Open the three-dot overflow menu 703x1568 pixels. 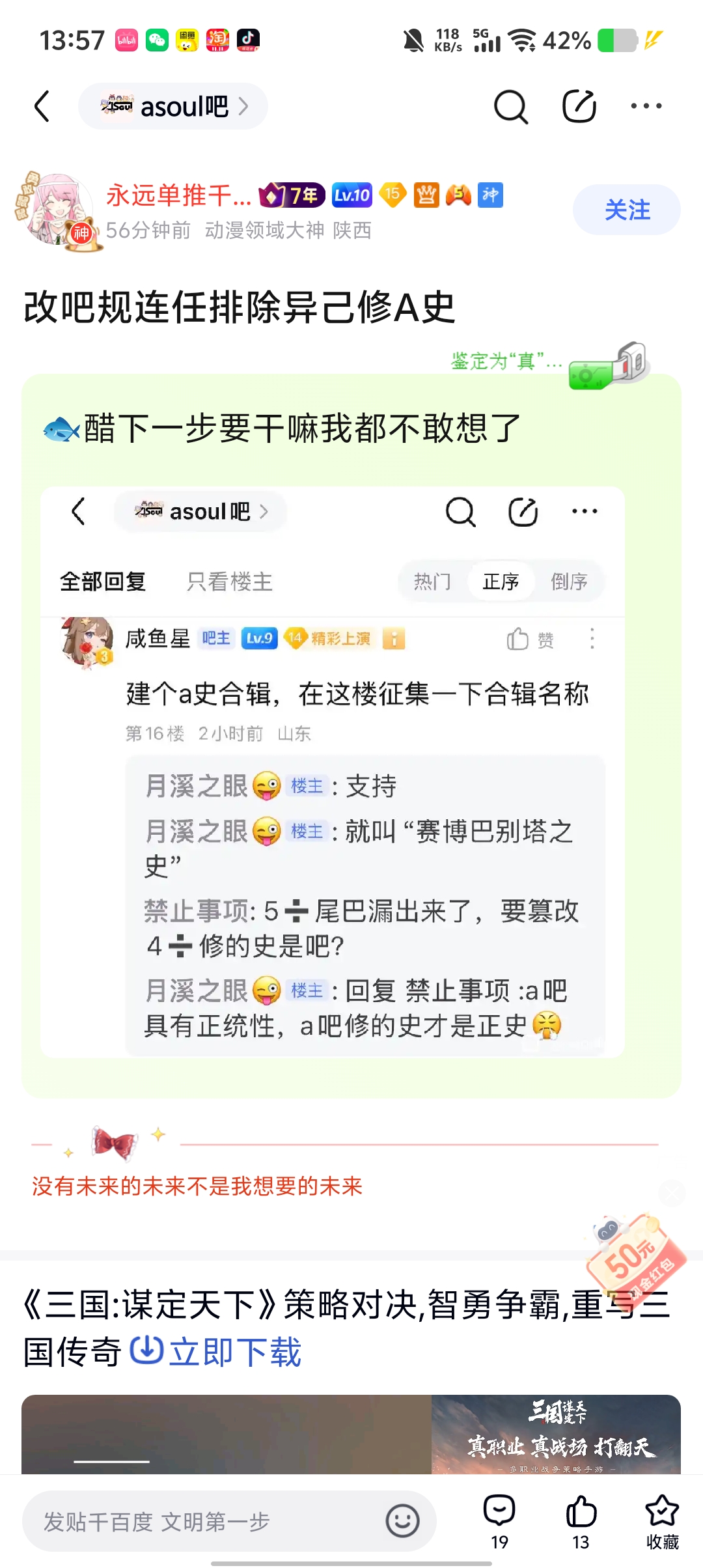pyautogui.click(x=646, y=106)
